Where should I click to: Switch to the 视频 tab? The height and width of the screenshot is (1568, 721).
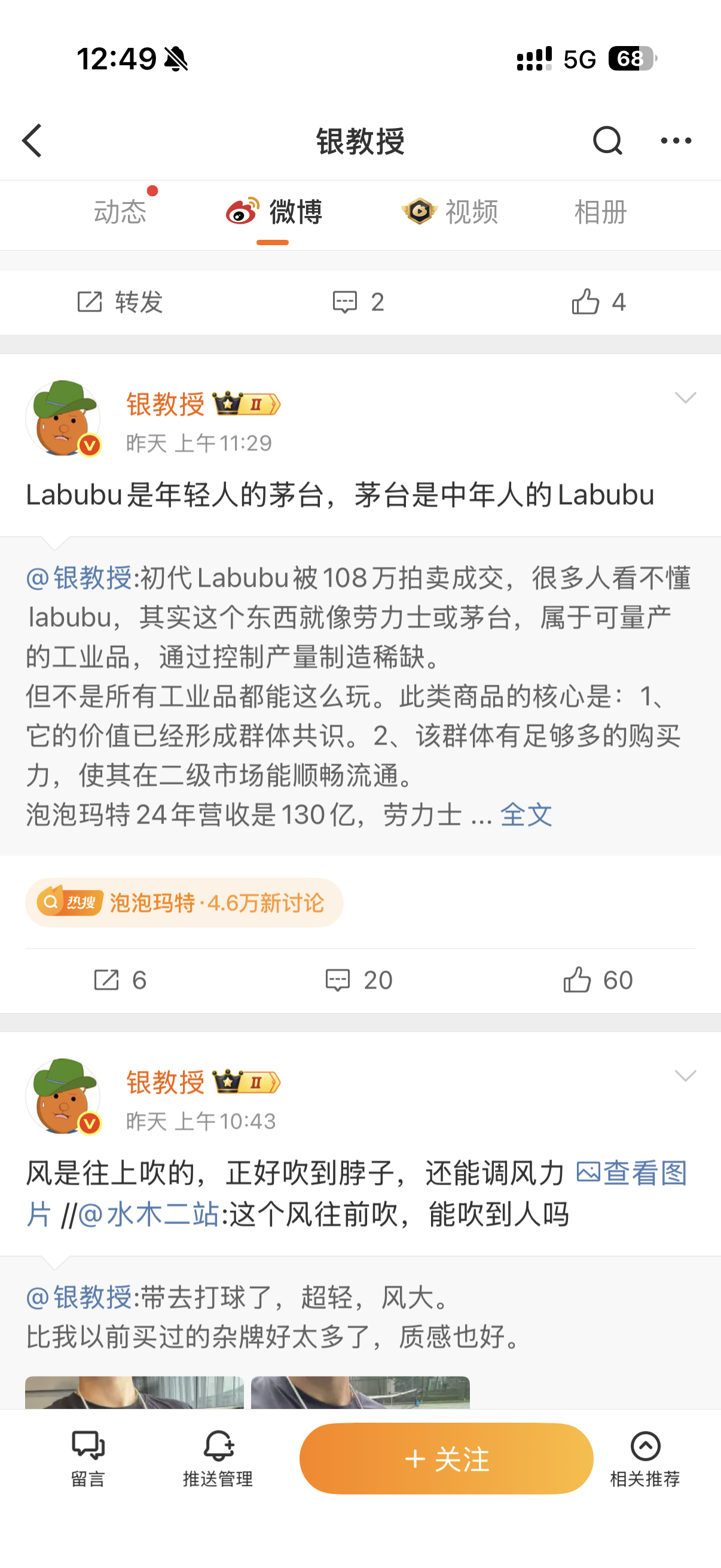450,212
